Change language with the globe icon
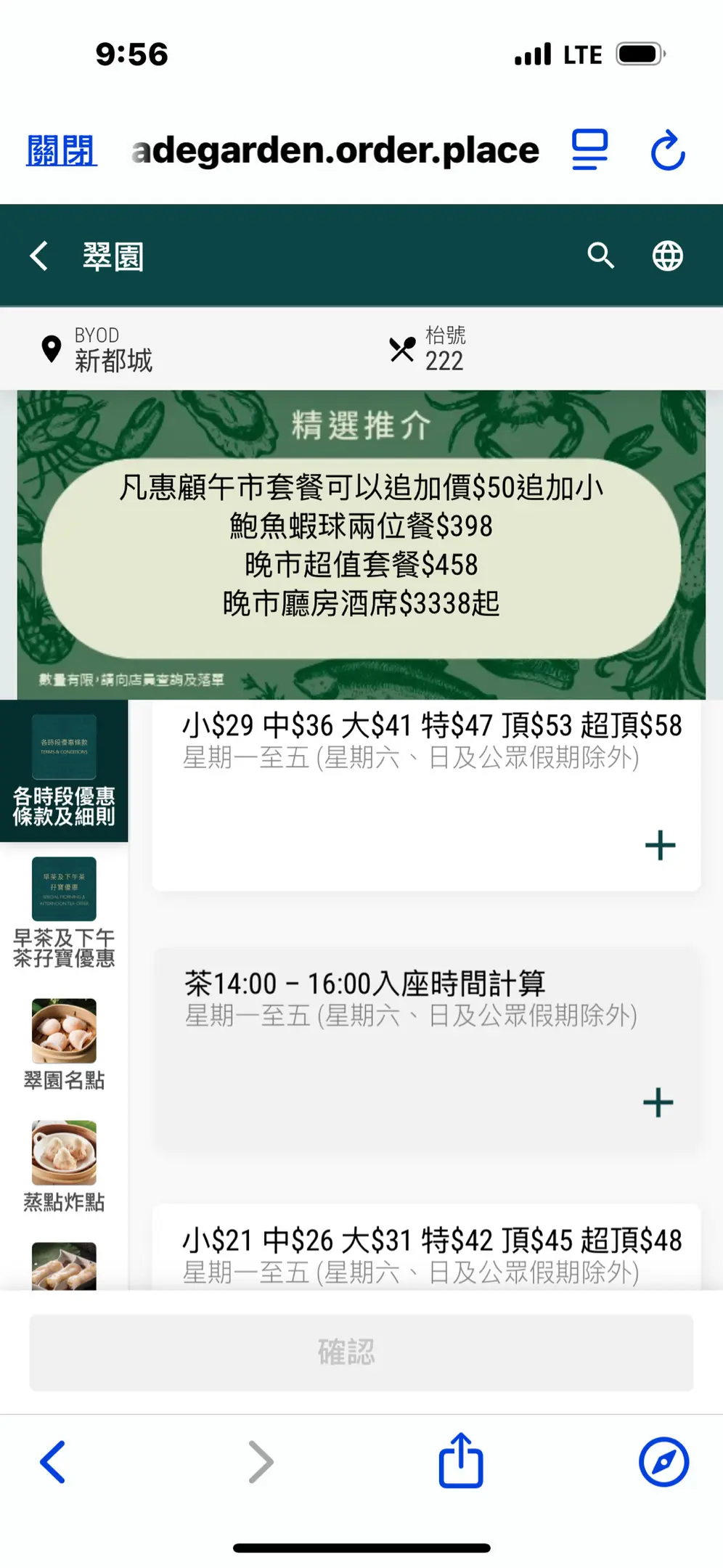The height and width of the screenshot is (1568, 723). [667, 256]
